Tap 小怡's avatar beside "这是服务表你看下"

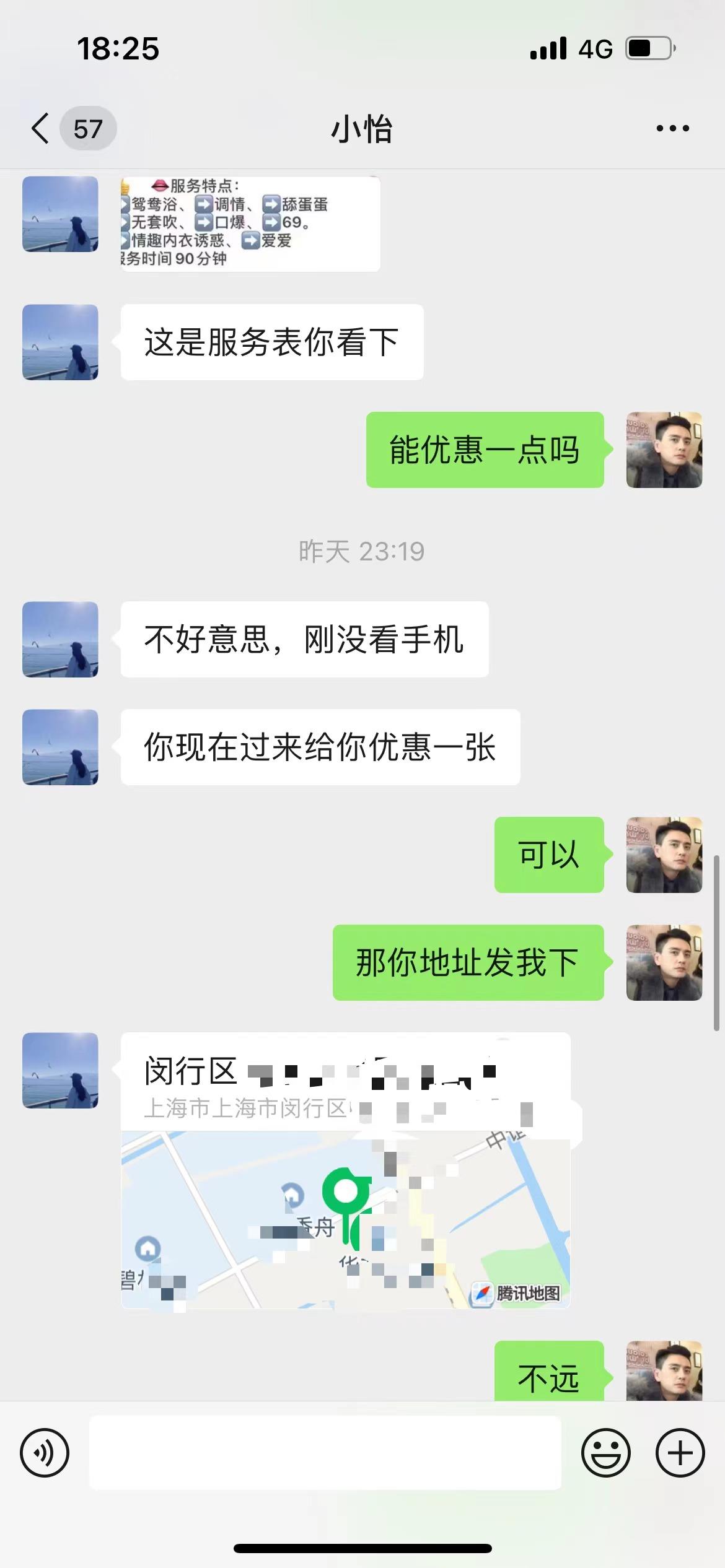coord(60,342)
